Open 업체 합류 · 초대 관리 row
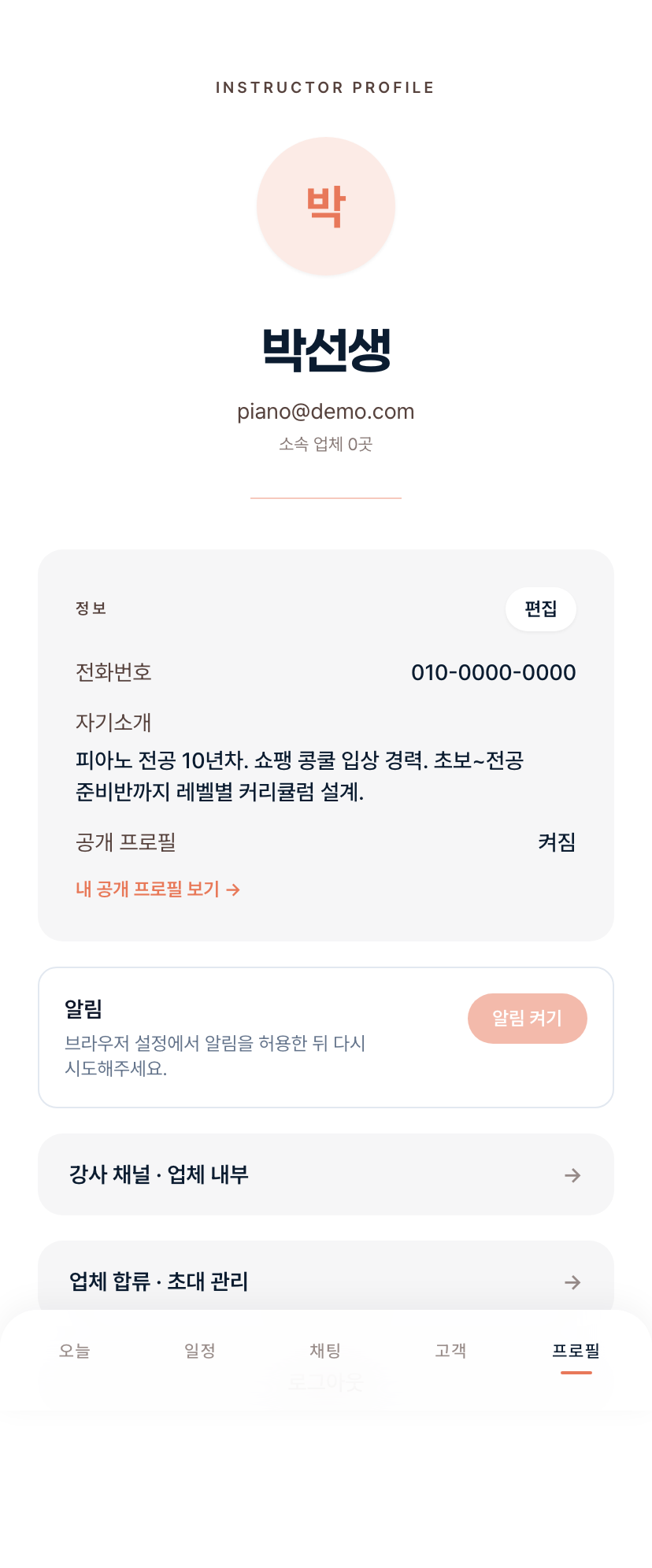652x1568 pixels. (325, 1281)
